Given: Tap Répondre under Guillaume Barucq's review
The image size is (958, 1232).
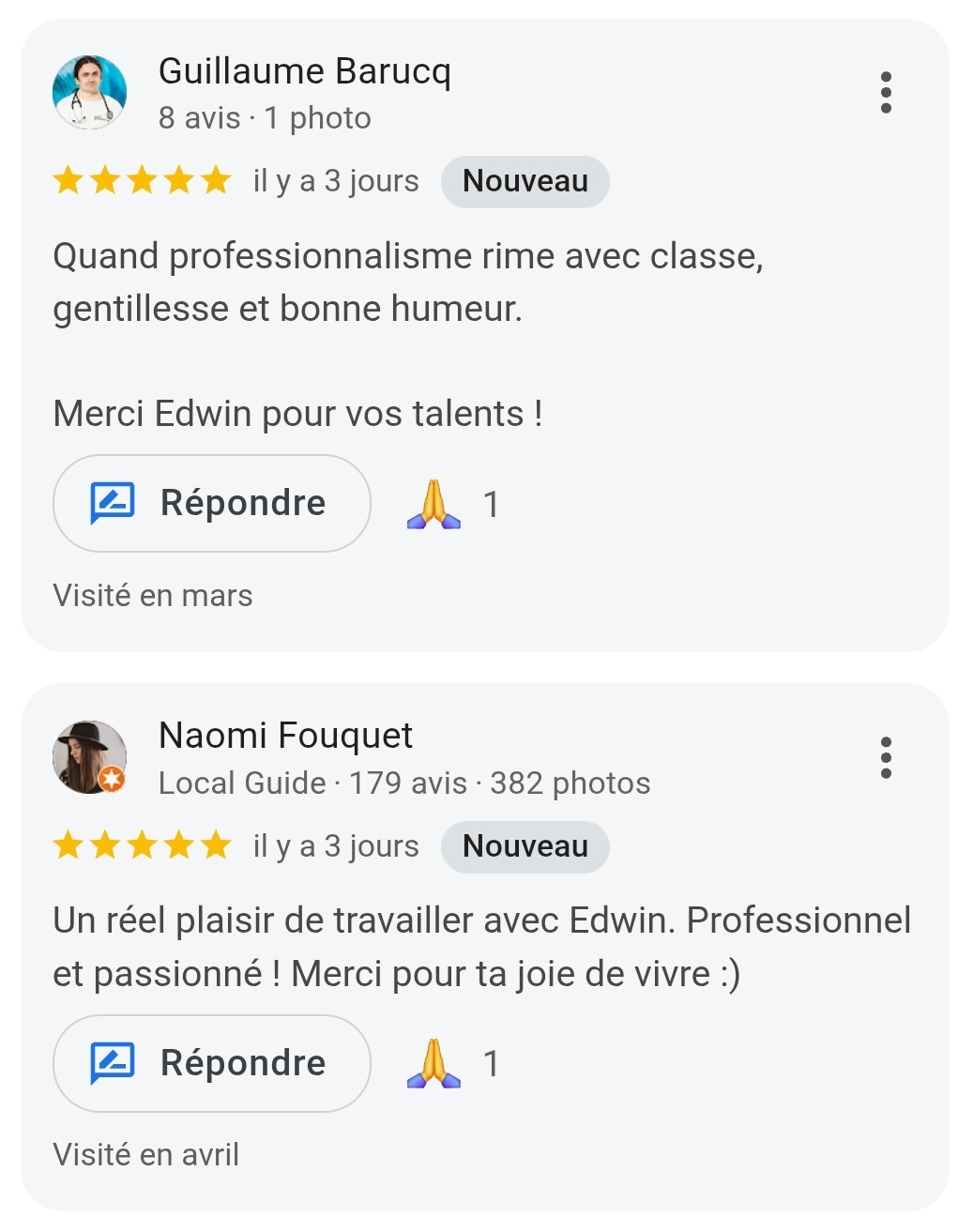Looking at the screenshot, I should [x=212, y=504].
